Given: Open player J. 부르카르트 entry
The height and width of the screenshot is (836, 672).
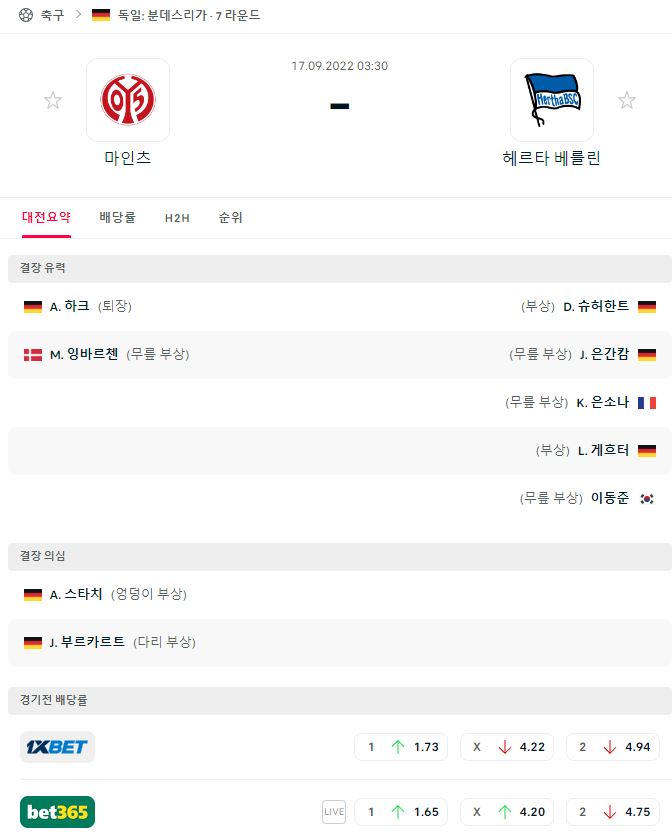Looking at the screenshot, I should [87, 642].
